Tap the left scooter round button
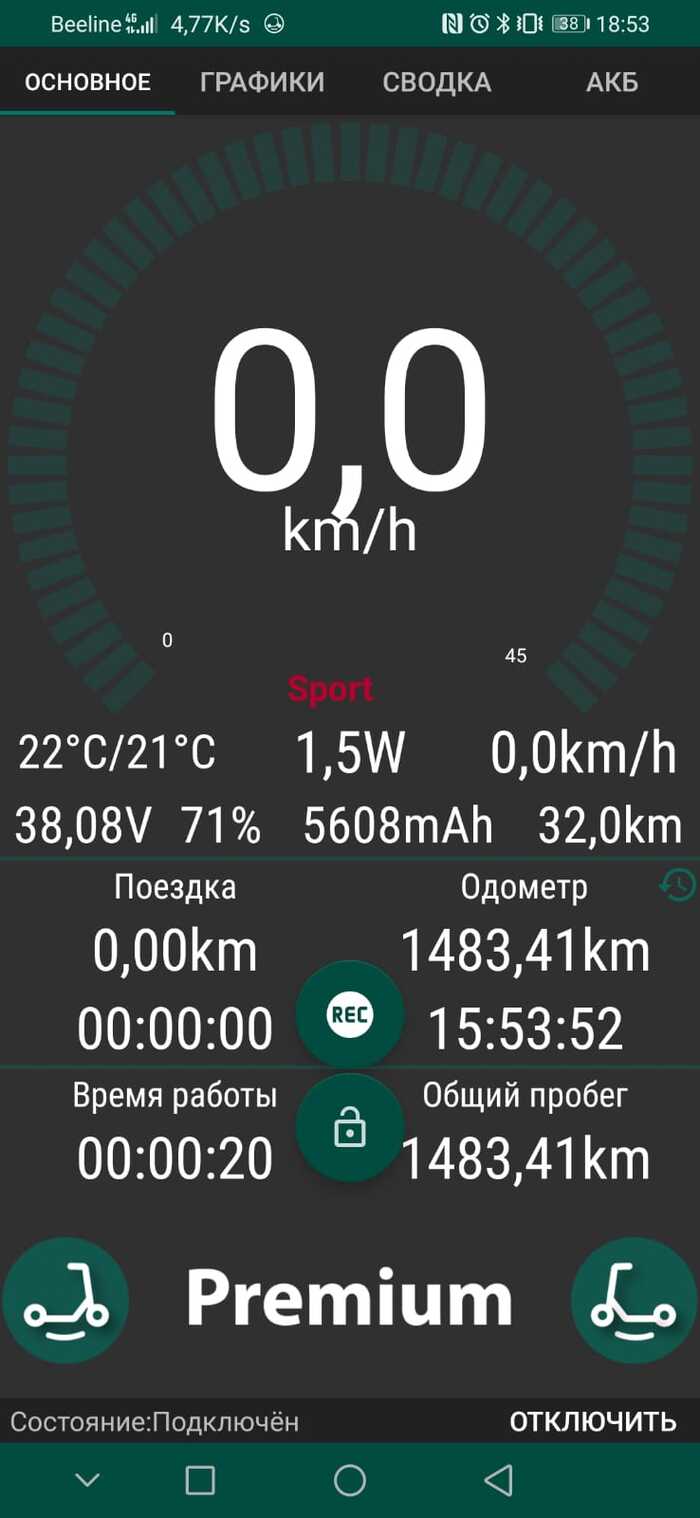This screenshot has height=1518, width=700. pyautogui.click(x=66, y=1300)
